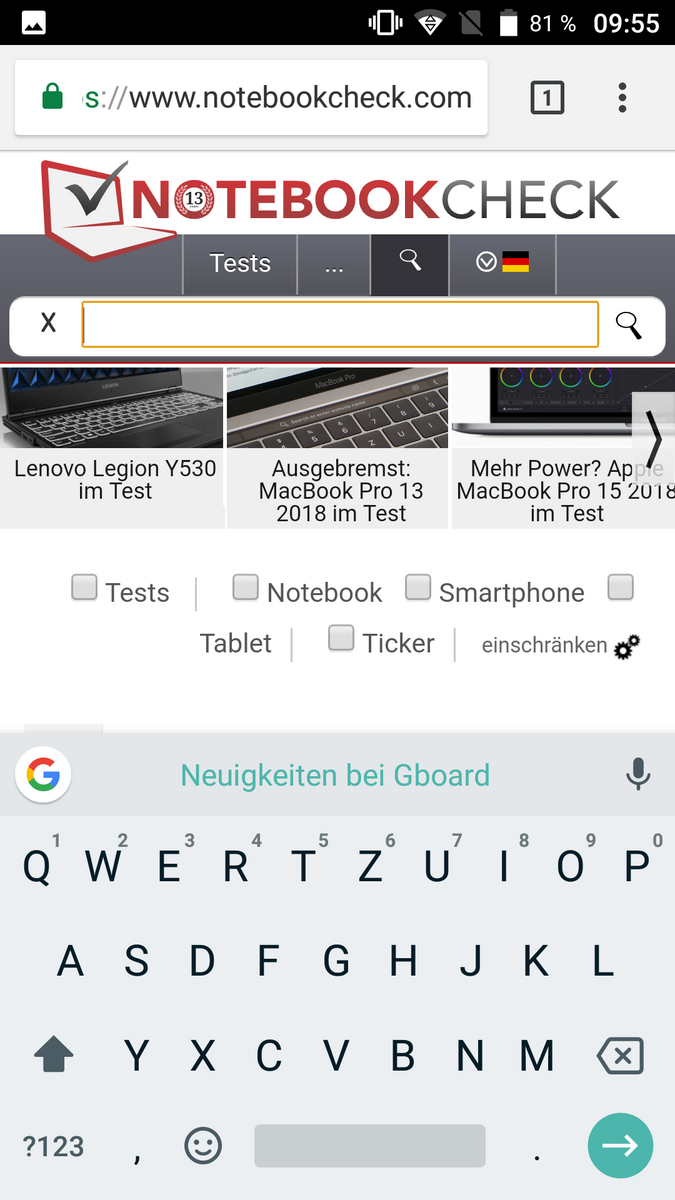Open the Tests menu item
Viewport: 675px width, 1200px height.
click(240, 264)
